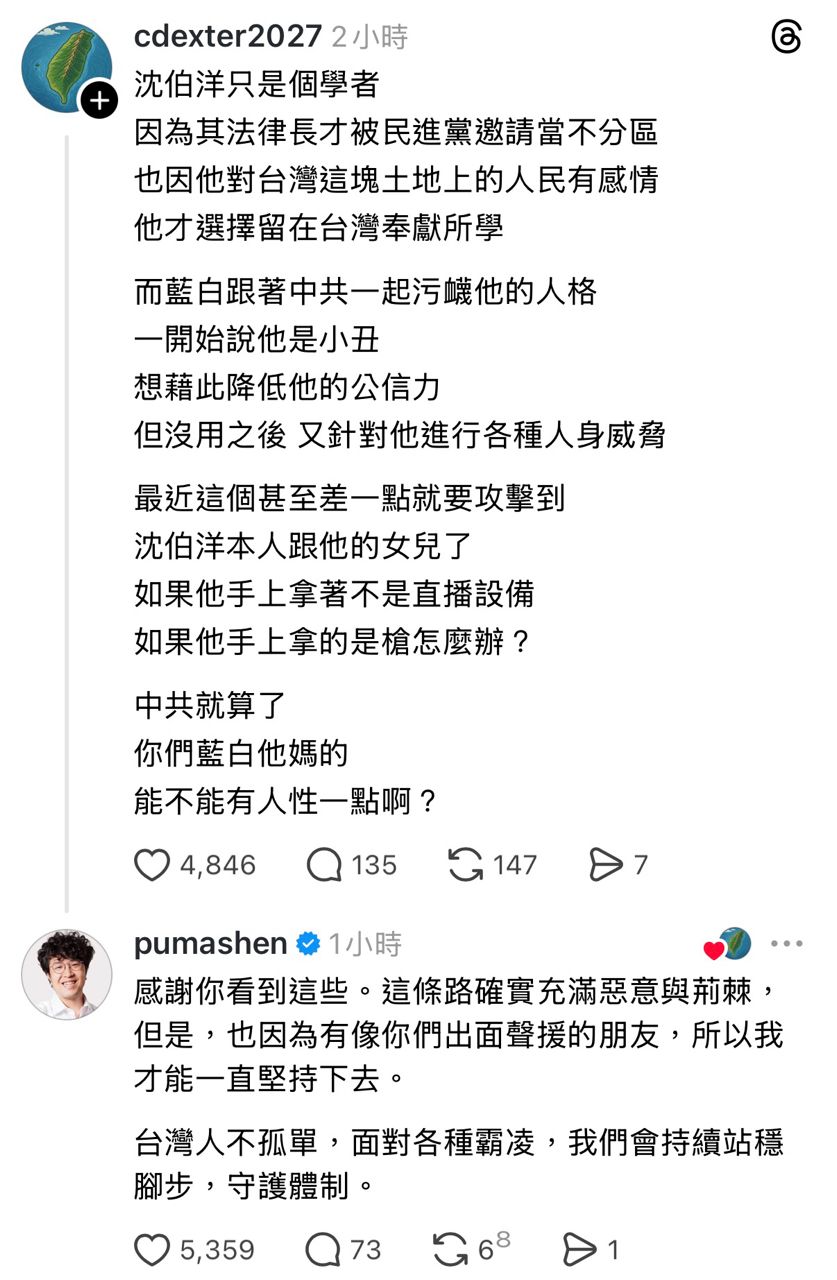Tap the Threads logo icon

[787, 38]
